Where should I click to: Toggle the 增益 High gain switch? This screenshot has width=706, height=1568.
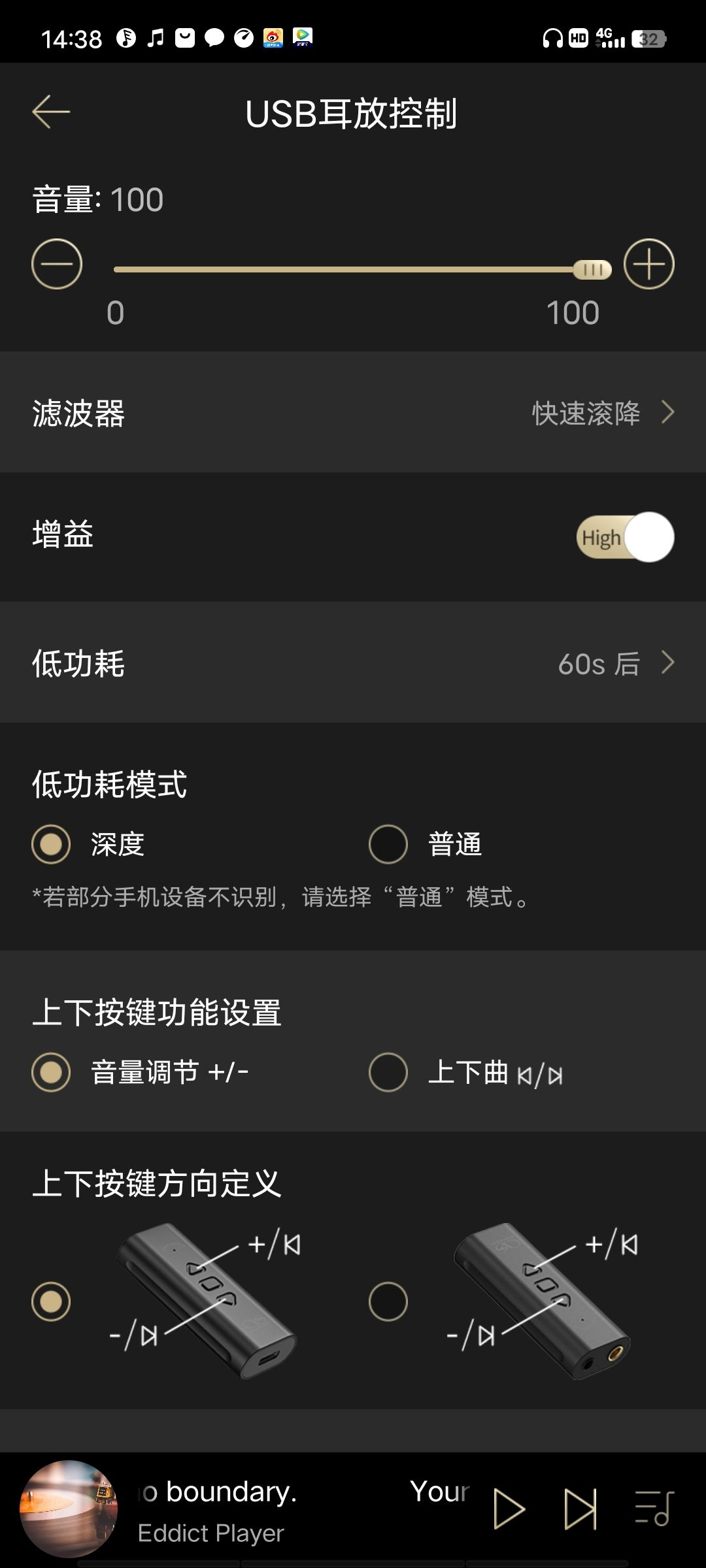tap(625, 537)
